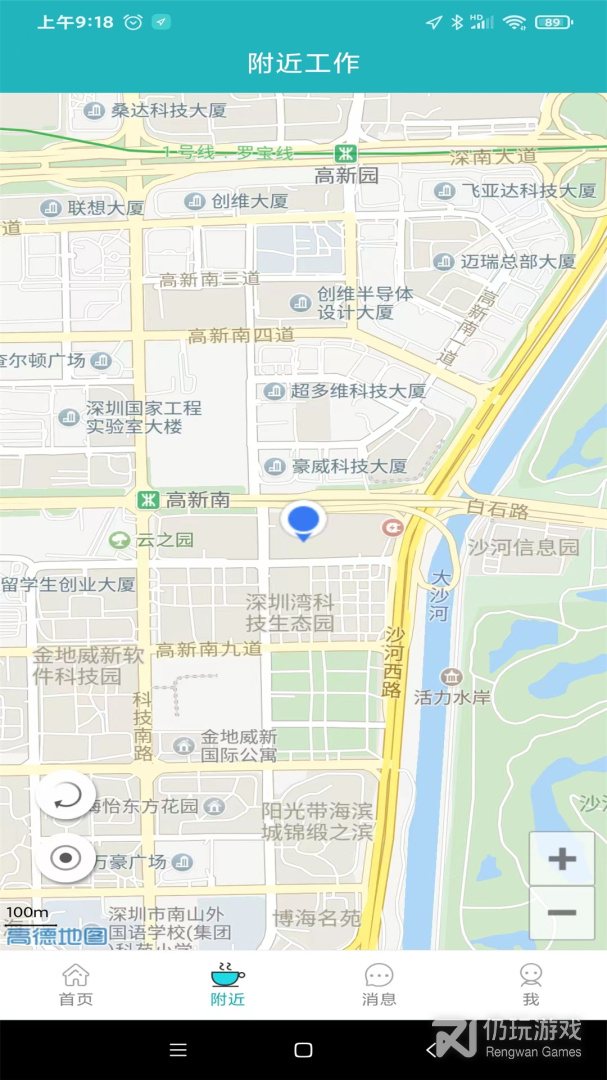607x1080 pixels.
Task: Zoom out with the minus button
Action: point(562,913)
